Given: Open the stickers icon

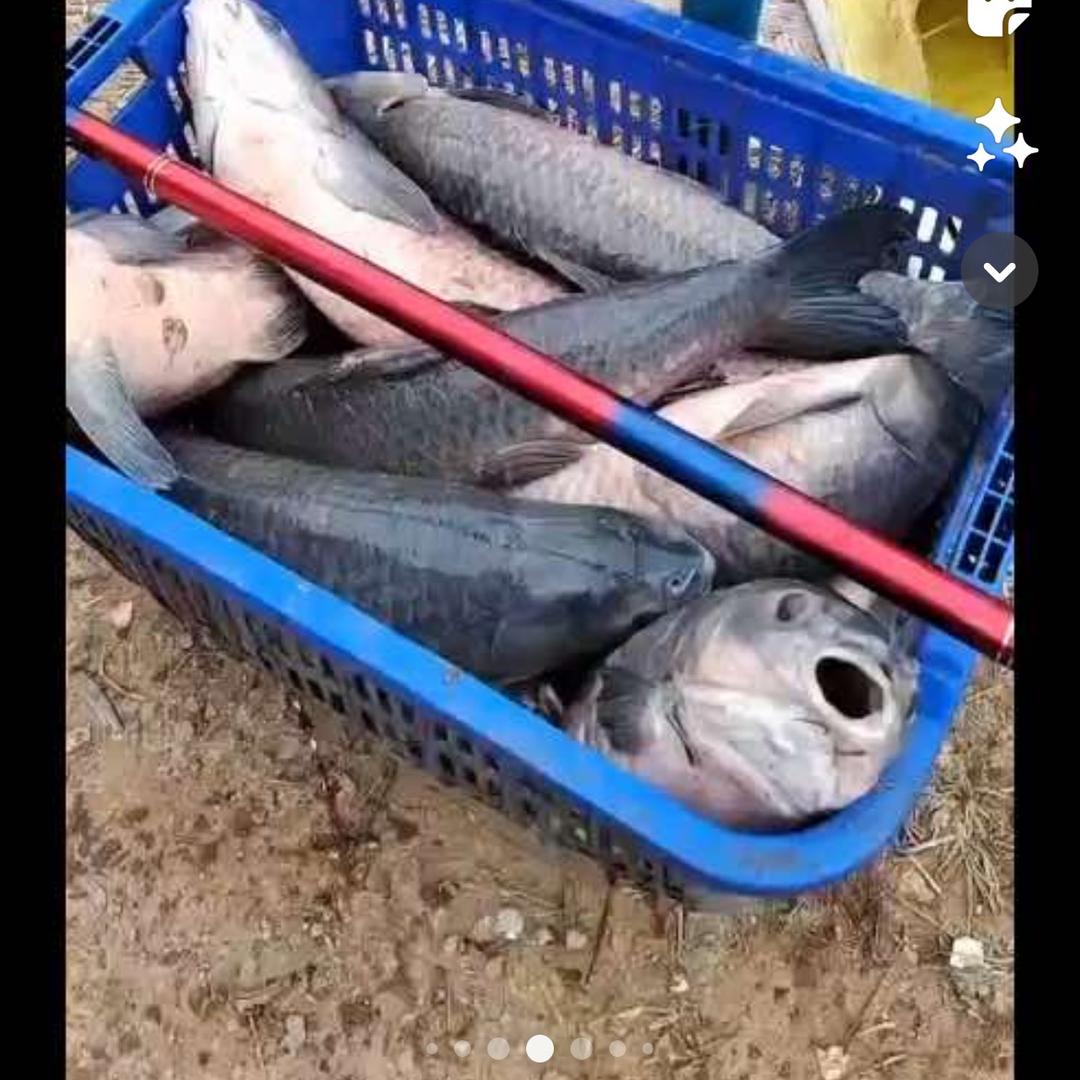Looking at the screenshot, I should tap(998, 18).
